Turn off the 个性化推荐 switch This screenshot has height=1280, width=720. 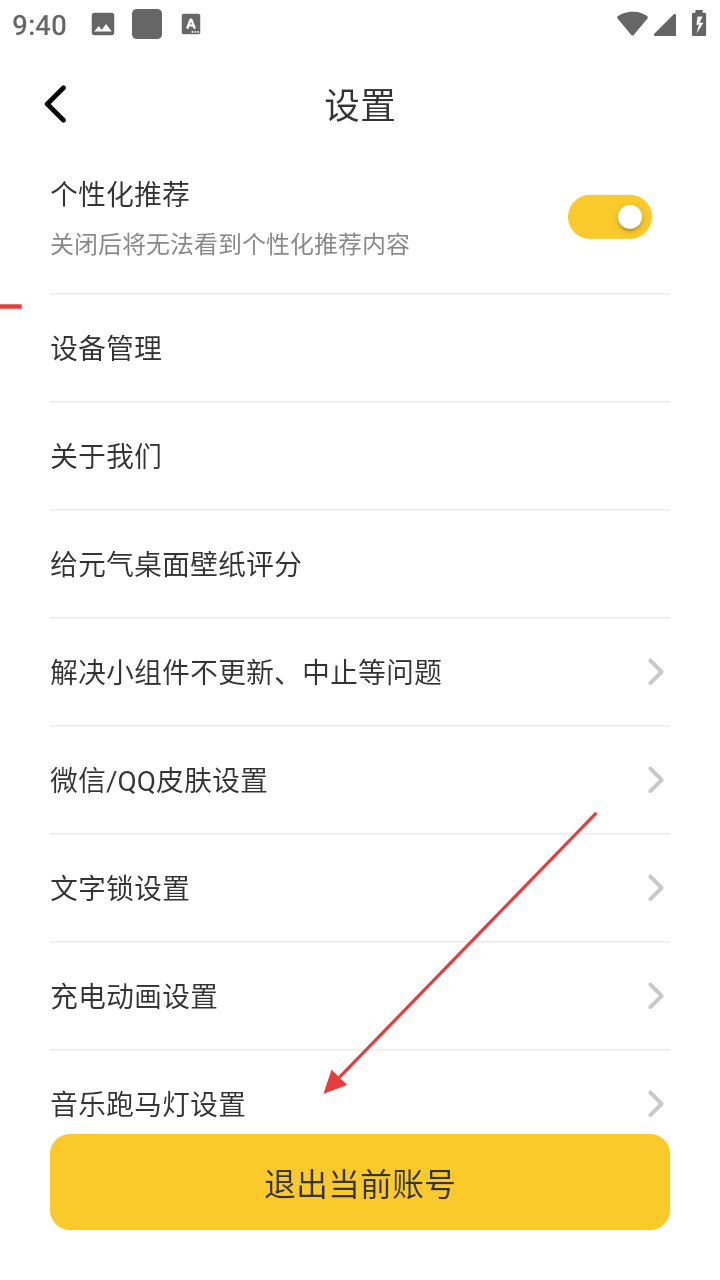(609, 217)
